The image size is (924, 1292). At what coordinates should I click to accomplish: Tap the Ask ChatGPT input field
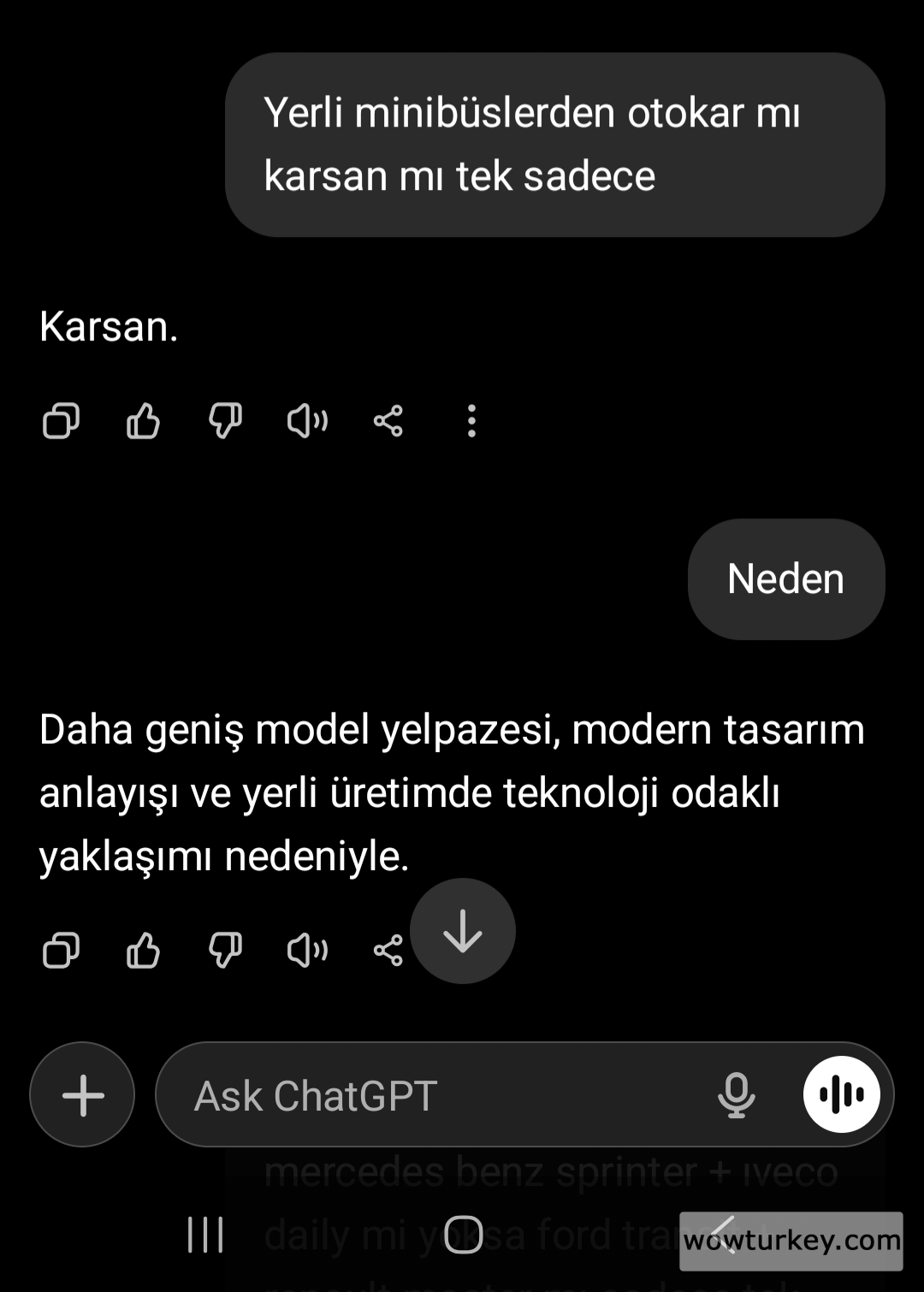click(x=428, y=1095)
